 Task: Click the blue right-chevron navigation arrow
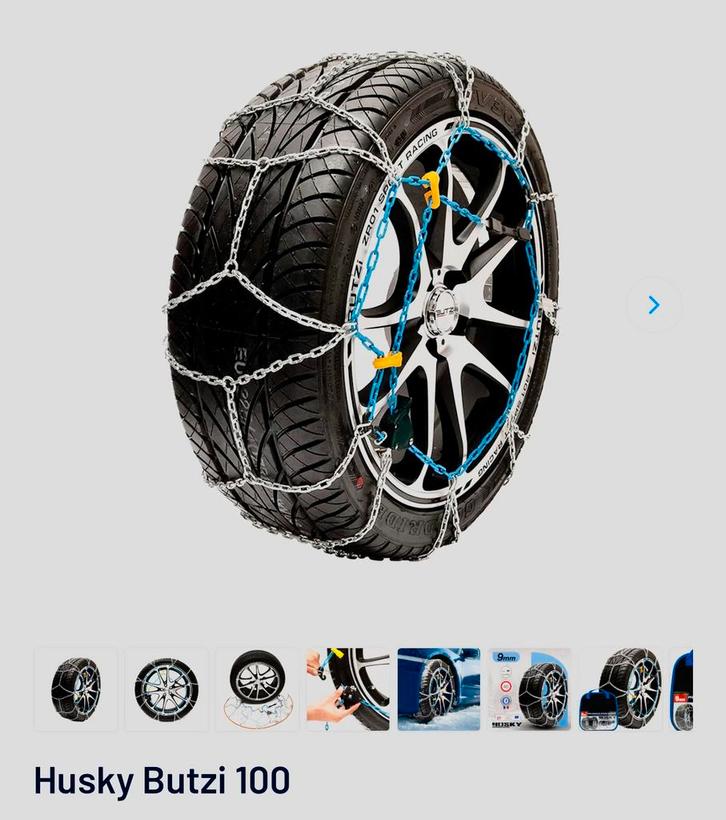click(x=654, y=305)
